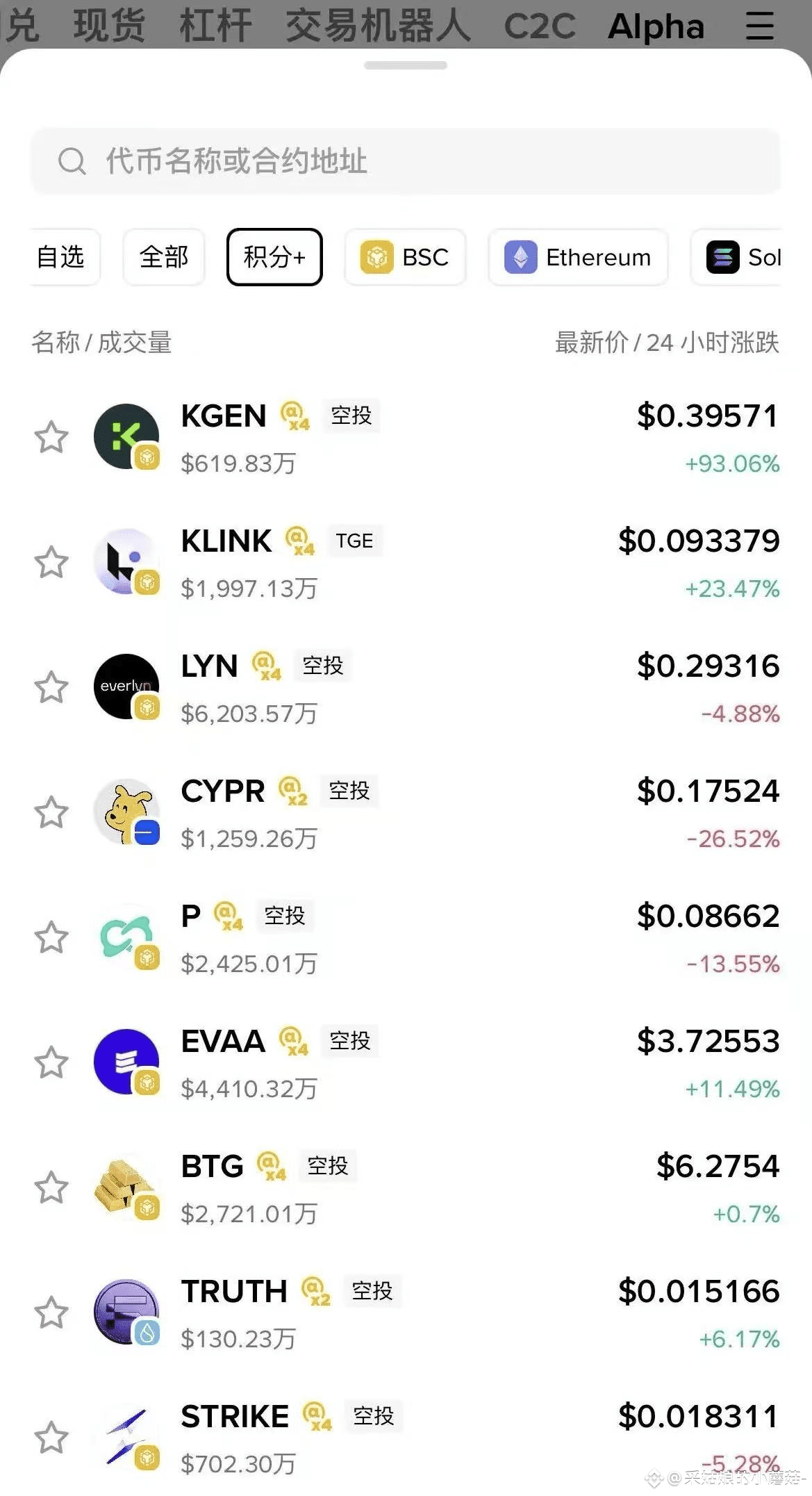Select the 自选 filter chip
812x1496 pixels.
pos(61,257)
